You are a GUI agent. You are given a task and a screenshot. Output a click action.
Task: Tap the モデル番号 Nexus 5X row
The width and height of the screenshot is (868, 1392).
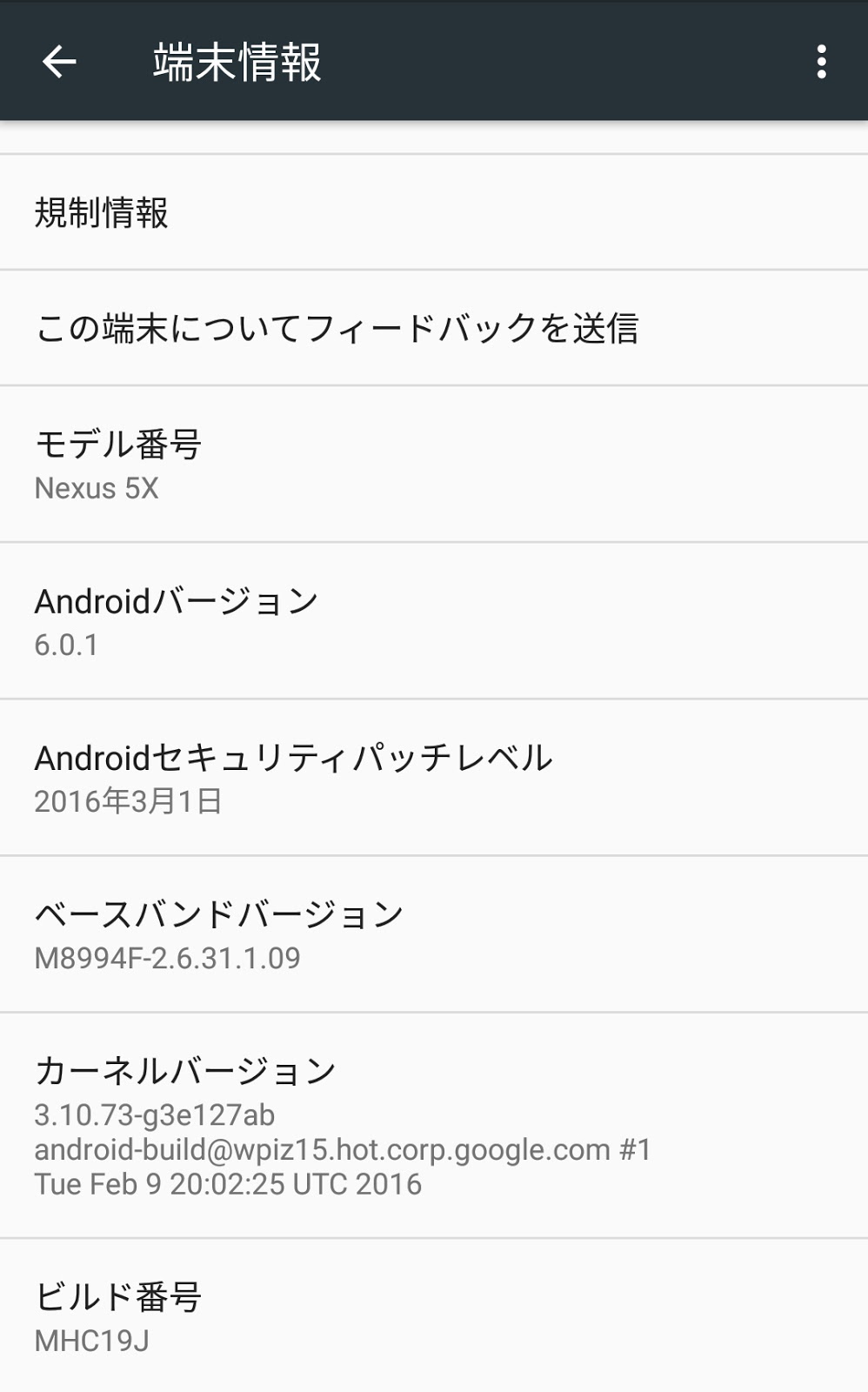pyautogui.click(x=434, y=464)
